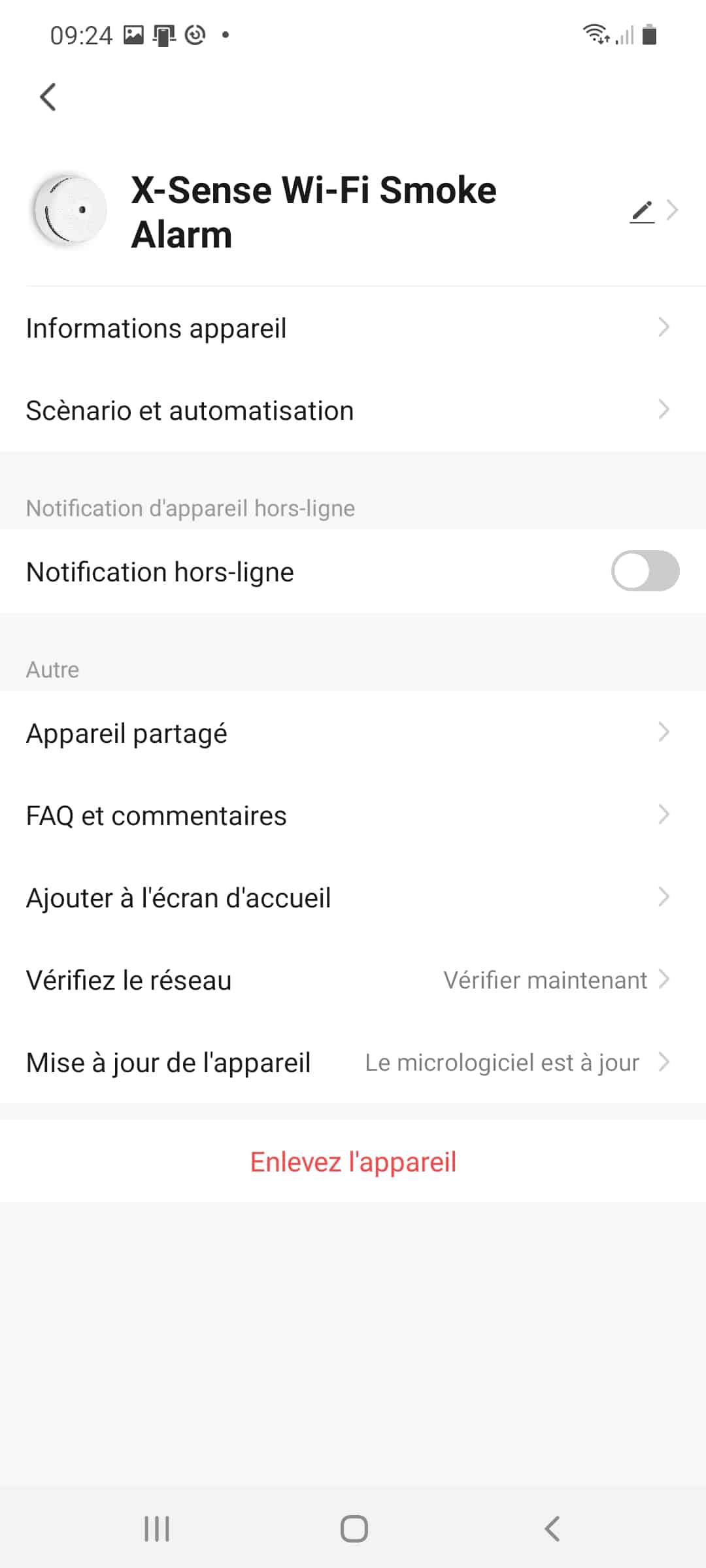Select Ajouter à l'écran d'accueil
The height and width of the screenshot is (1568, 706).
tap(353, 897)
